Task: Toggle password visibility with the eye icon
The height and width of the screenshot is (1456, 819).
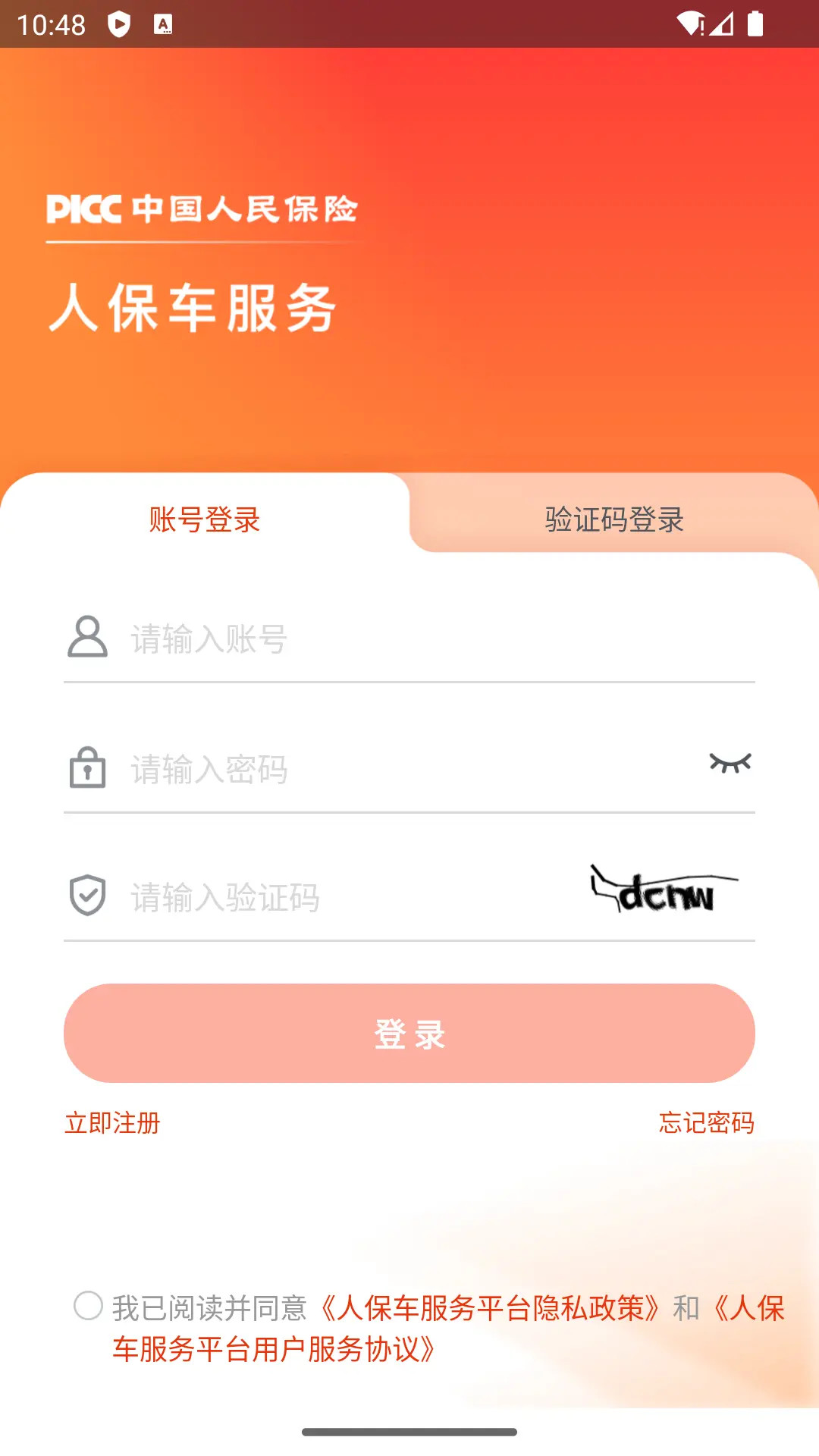Action: click(731, 764)
